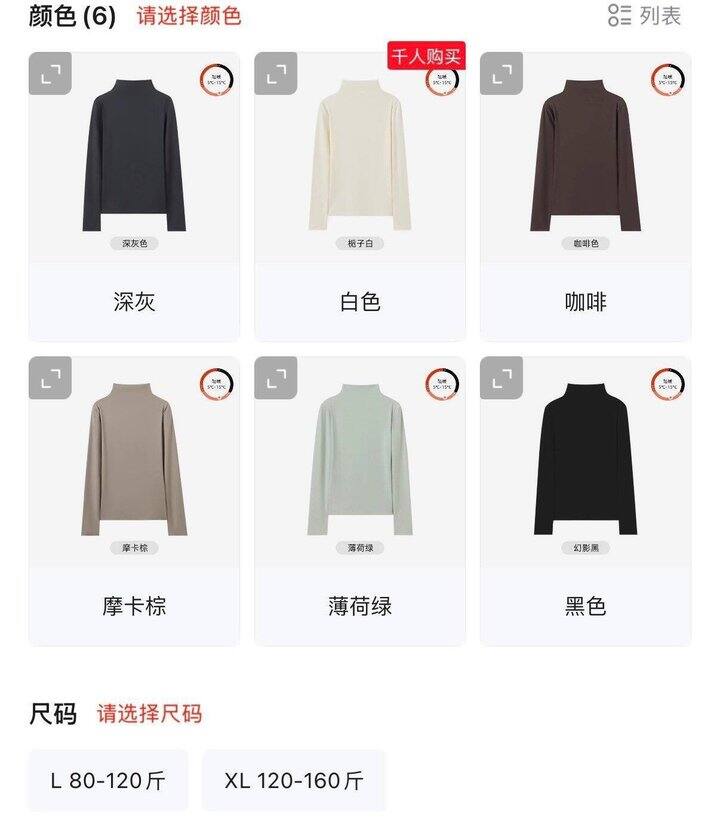This screenshot has width=720, height=822.
Task: Choose the 白色 color option
Action: pos(360,301)
